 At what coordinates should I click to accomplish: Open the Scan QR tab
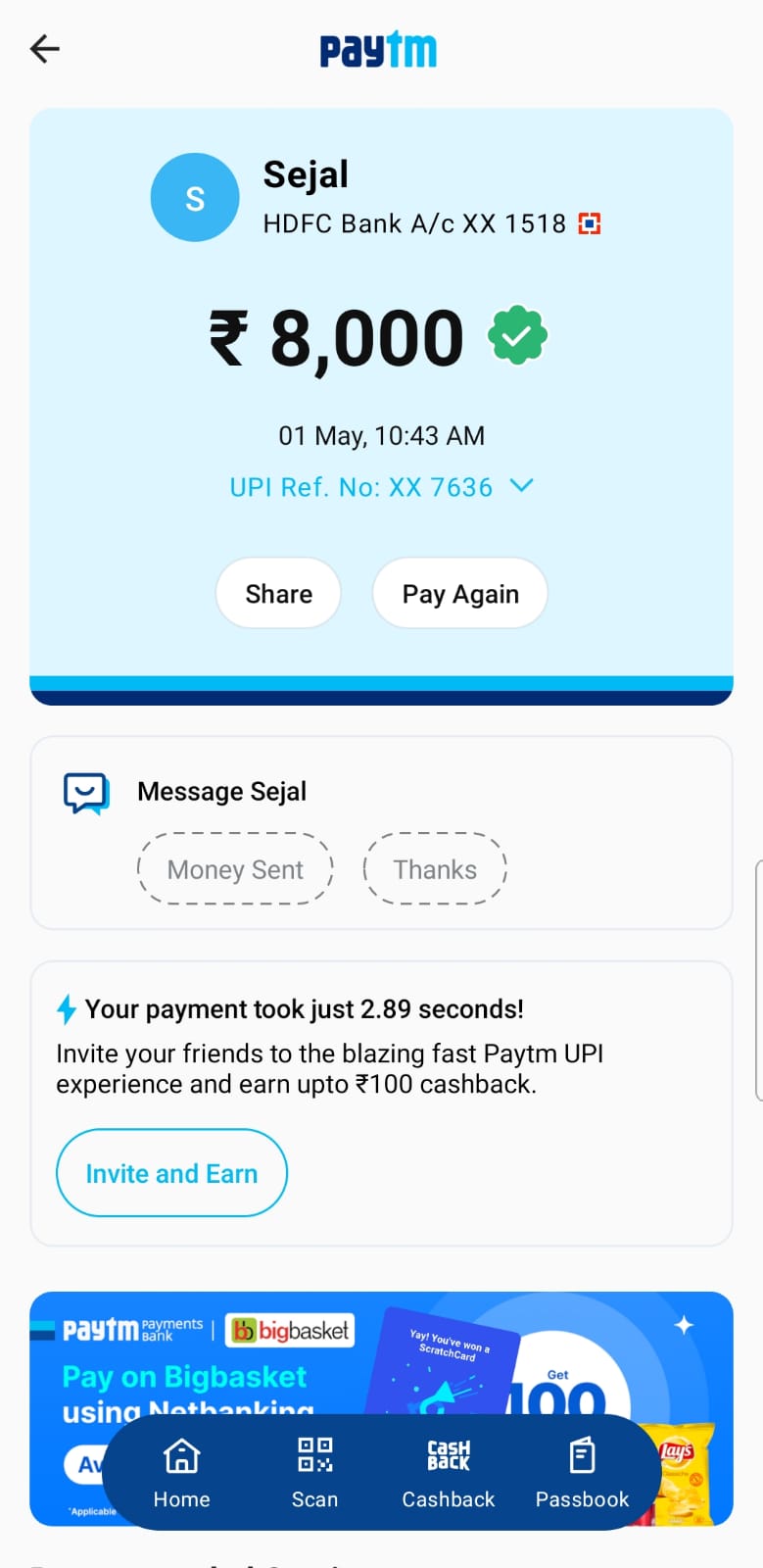tap(314, 1472)
